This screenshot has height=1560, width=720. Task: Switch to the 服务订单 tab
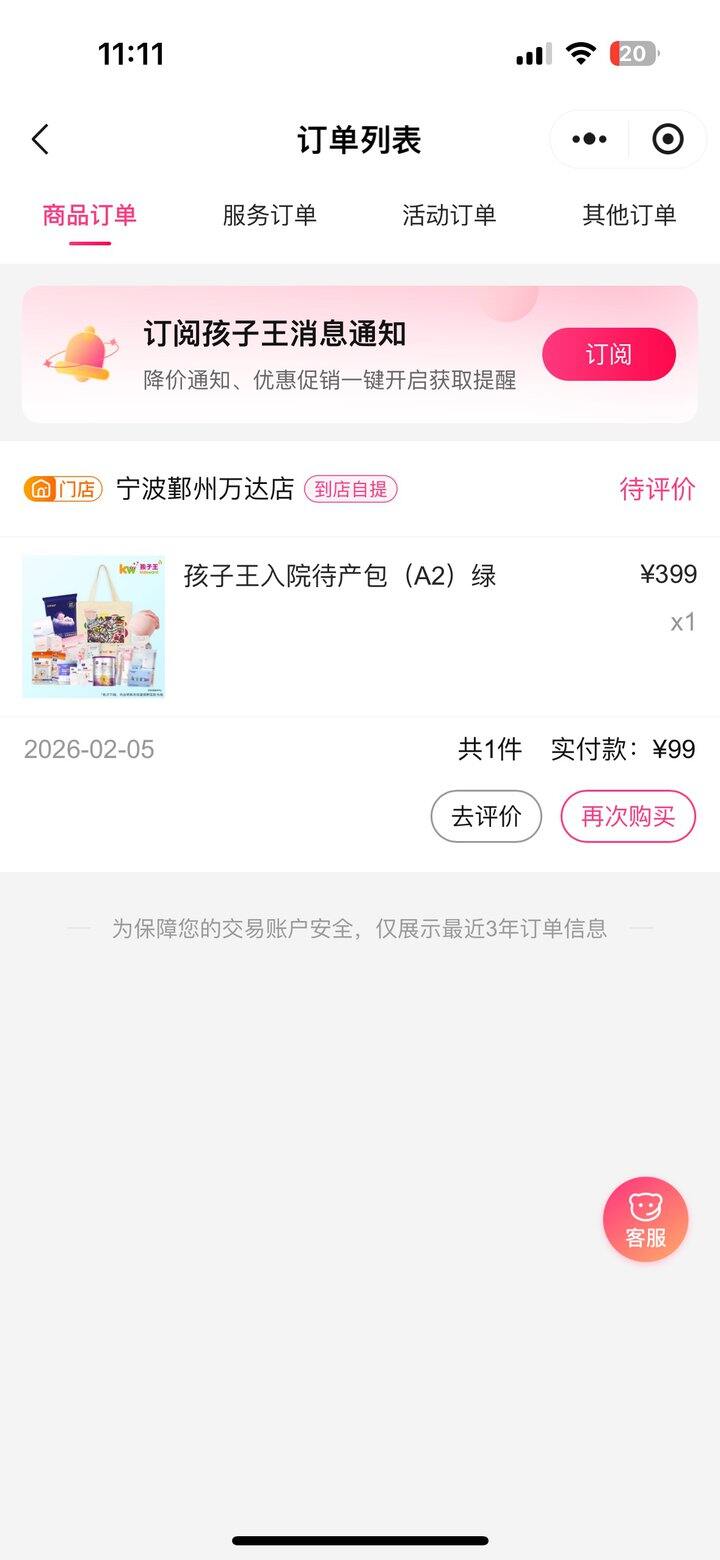pyautogui.click(x=269, y=215)
